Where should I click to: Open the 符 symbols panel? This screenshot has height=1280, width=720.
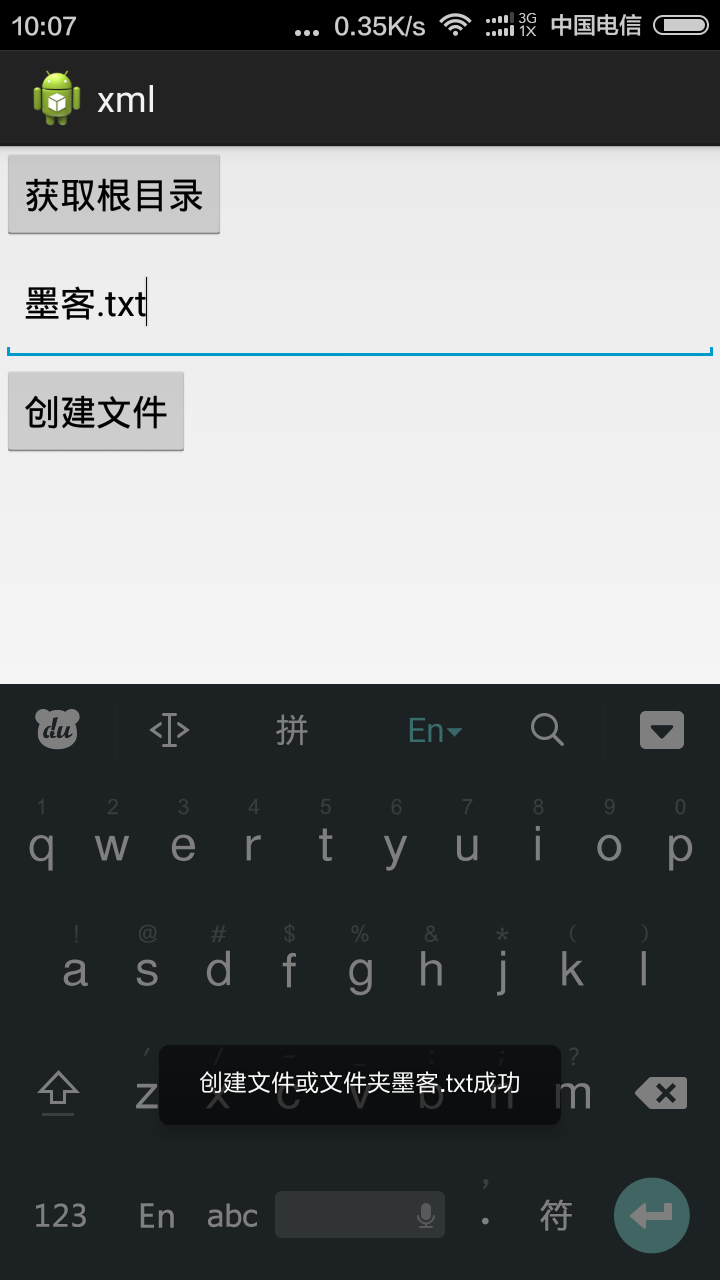(x=556, y=1216)
